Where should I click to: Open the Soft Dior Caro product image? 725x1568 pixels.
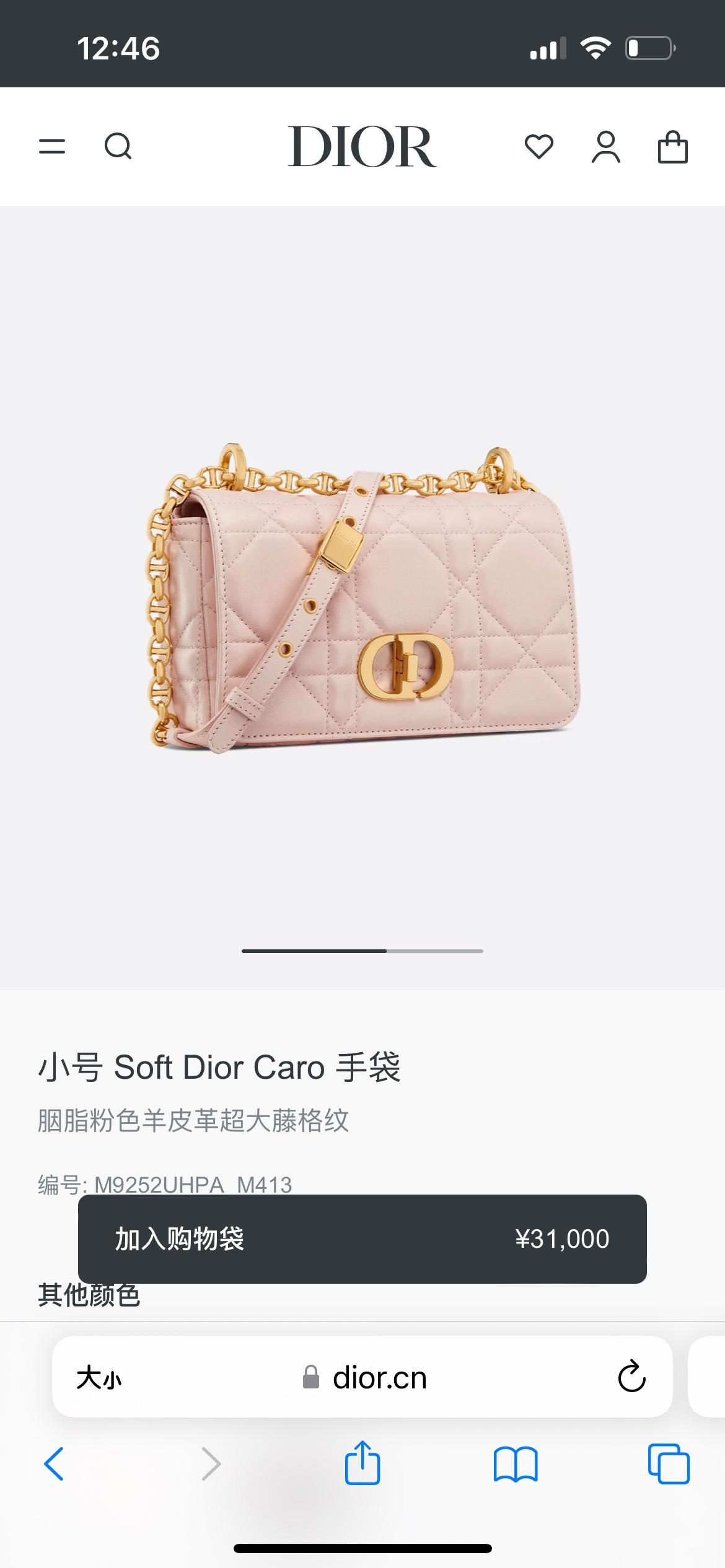point(362,598)
